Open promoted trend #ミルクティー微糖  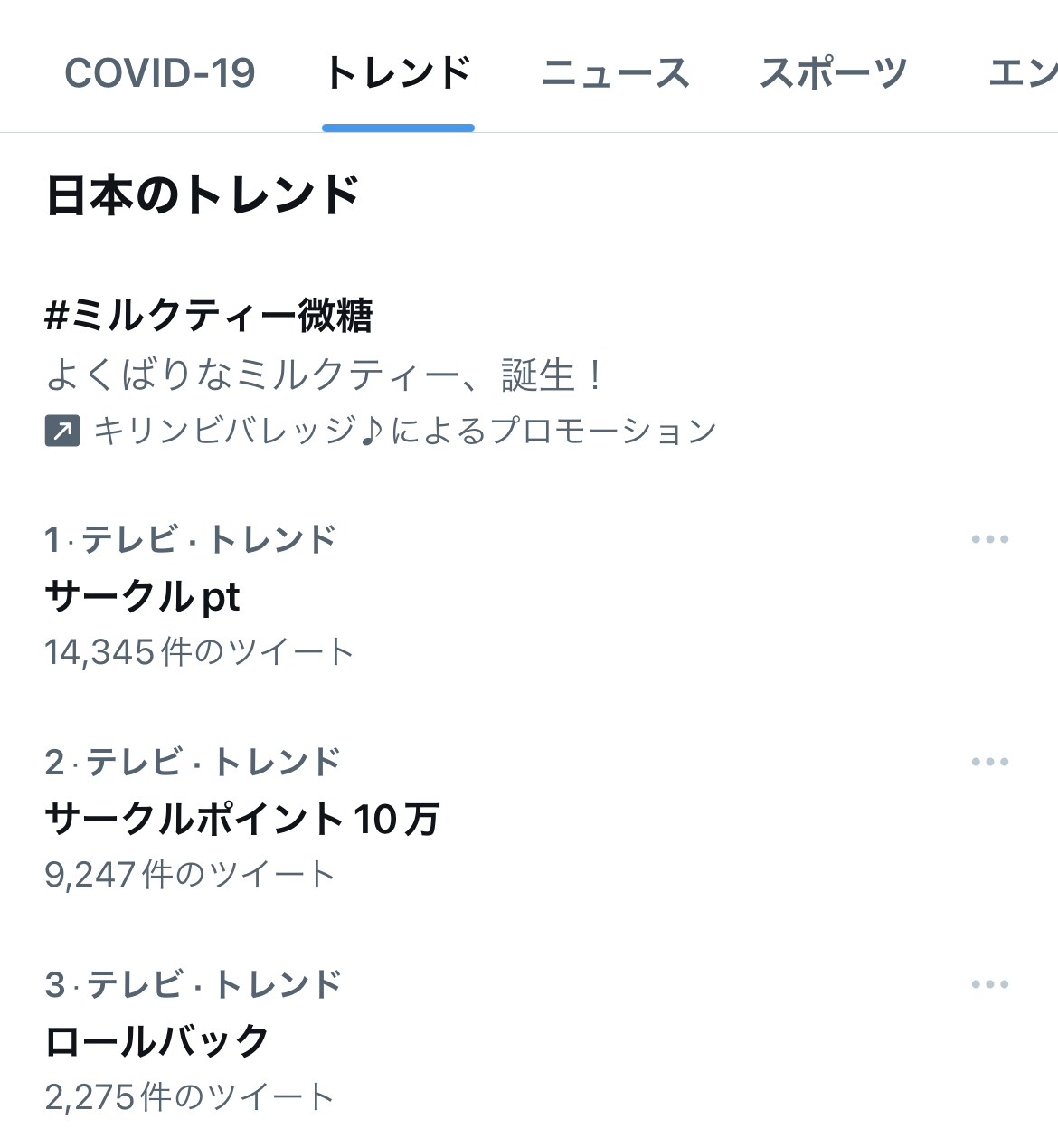pos(209,316)
